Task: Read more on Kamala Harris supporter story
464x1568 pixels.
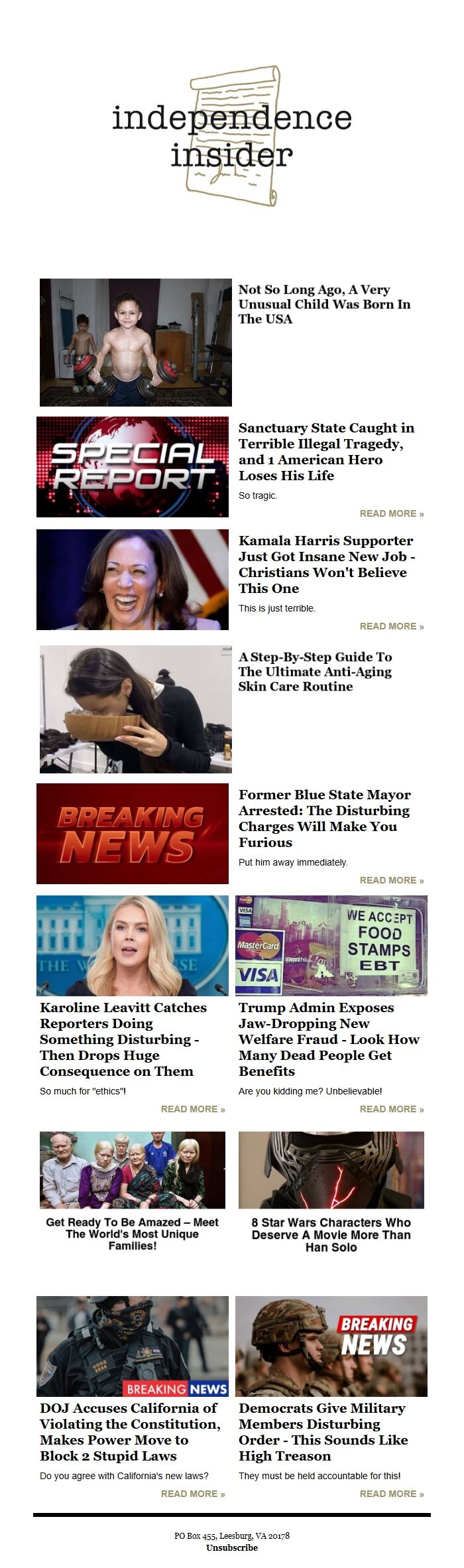Action: click(391, 626)
